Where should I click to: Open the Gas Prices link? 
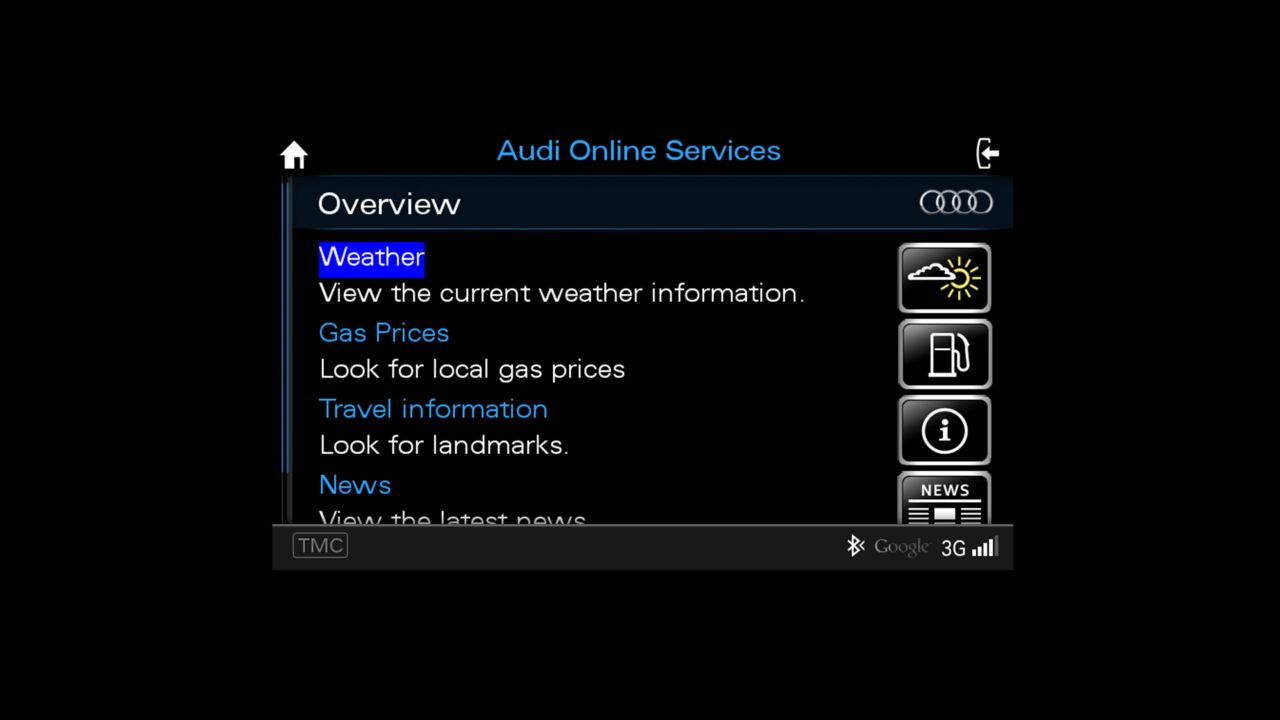pos(384,333)
